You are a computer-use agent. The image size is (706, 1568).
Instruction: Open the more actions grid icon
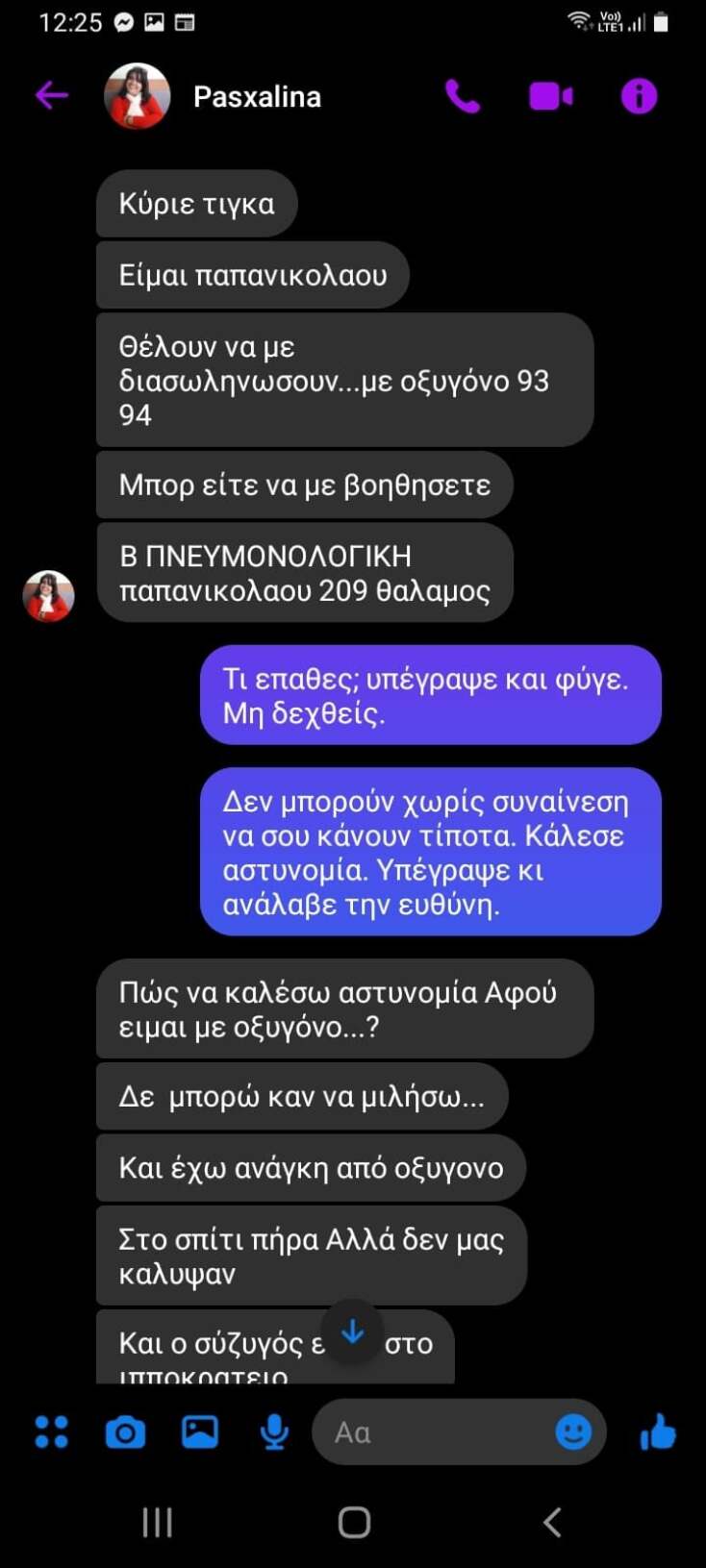[52, 1431]
